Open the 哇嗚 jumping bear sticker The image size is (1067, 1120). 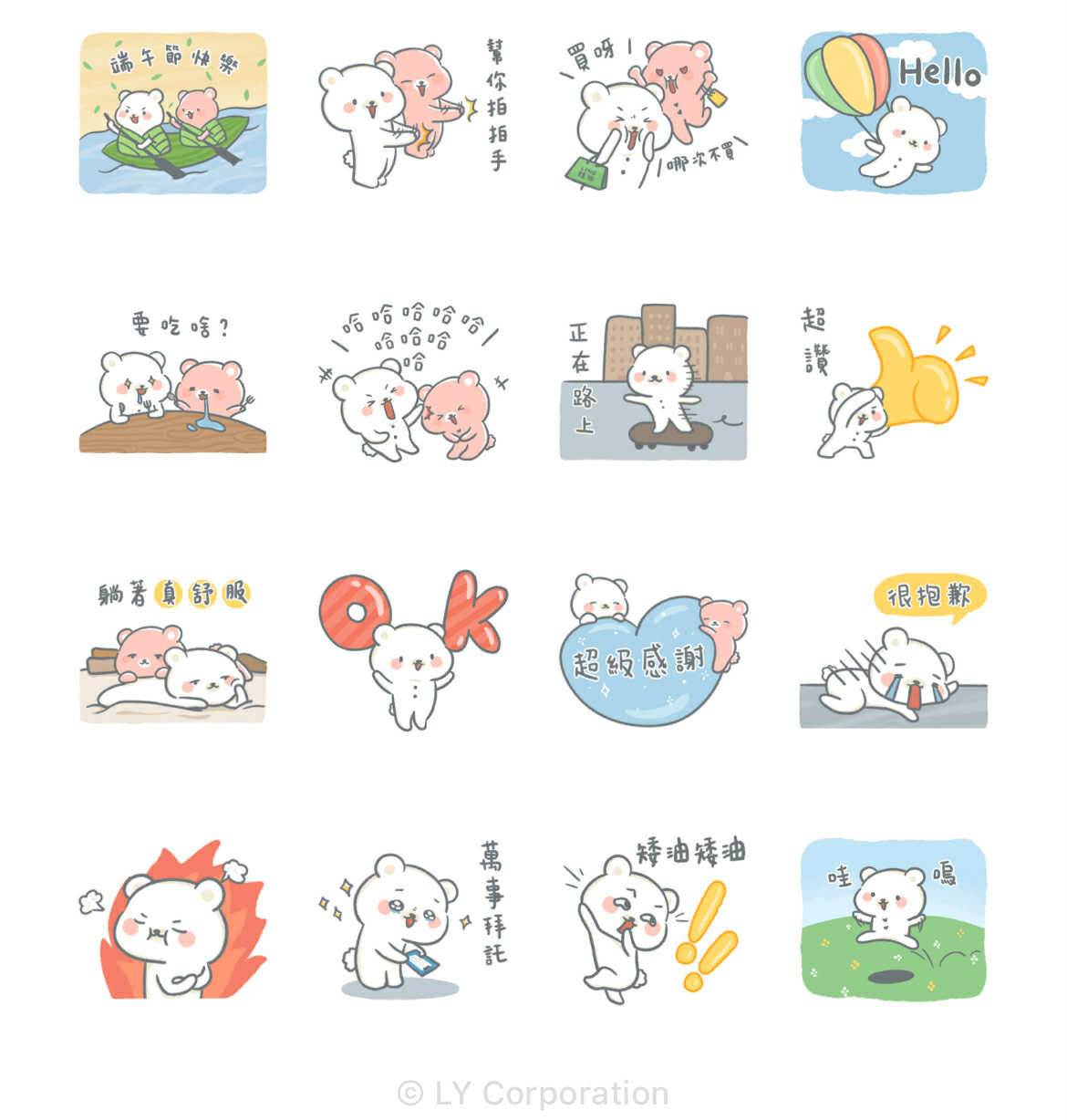tap(893, 921)
